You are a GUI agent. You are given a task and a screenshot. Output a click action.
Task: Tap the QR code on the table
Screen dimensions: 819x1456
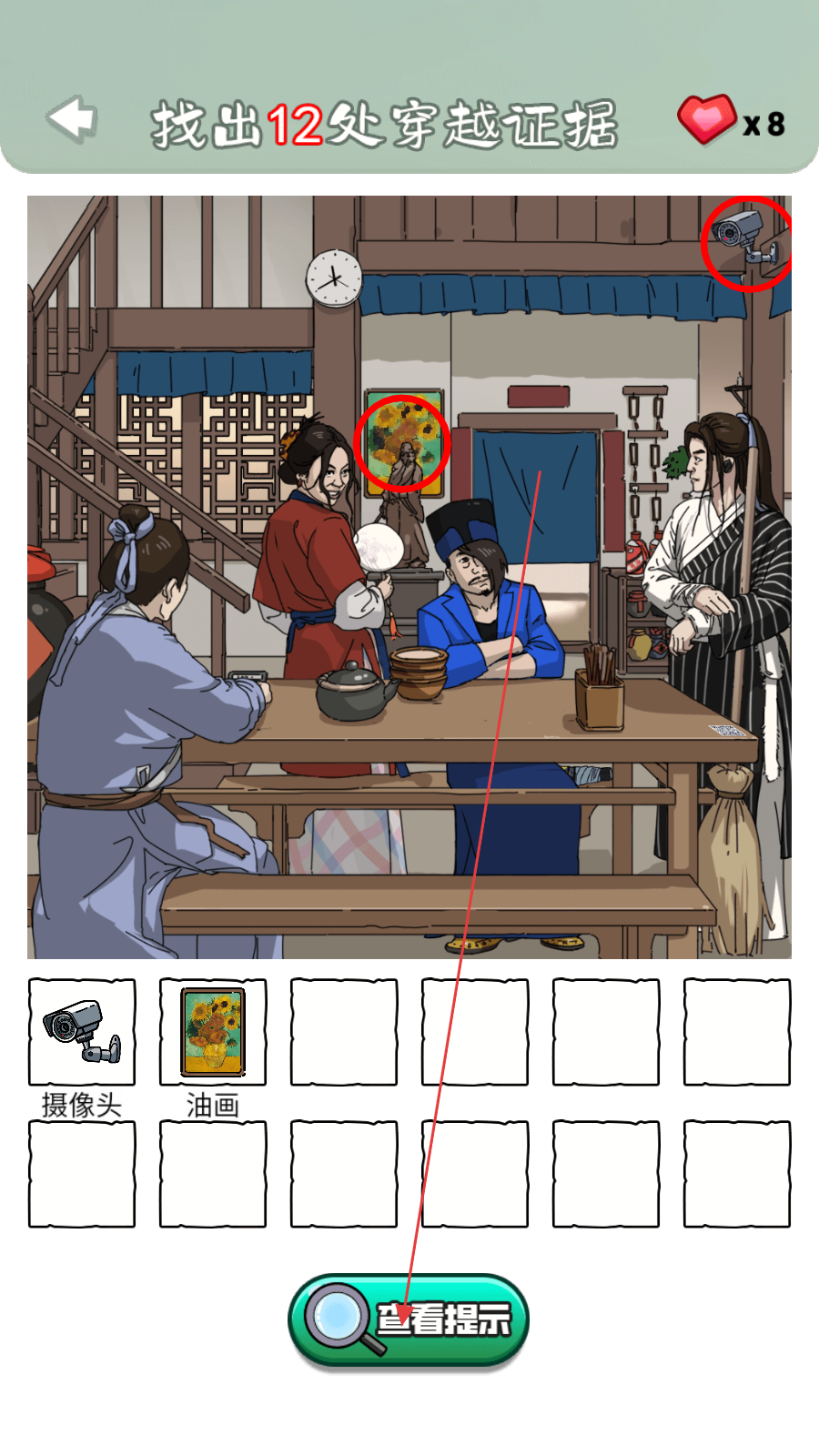(727, 730)
